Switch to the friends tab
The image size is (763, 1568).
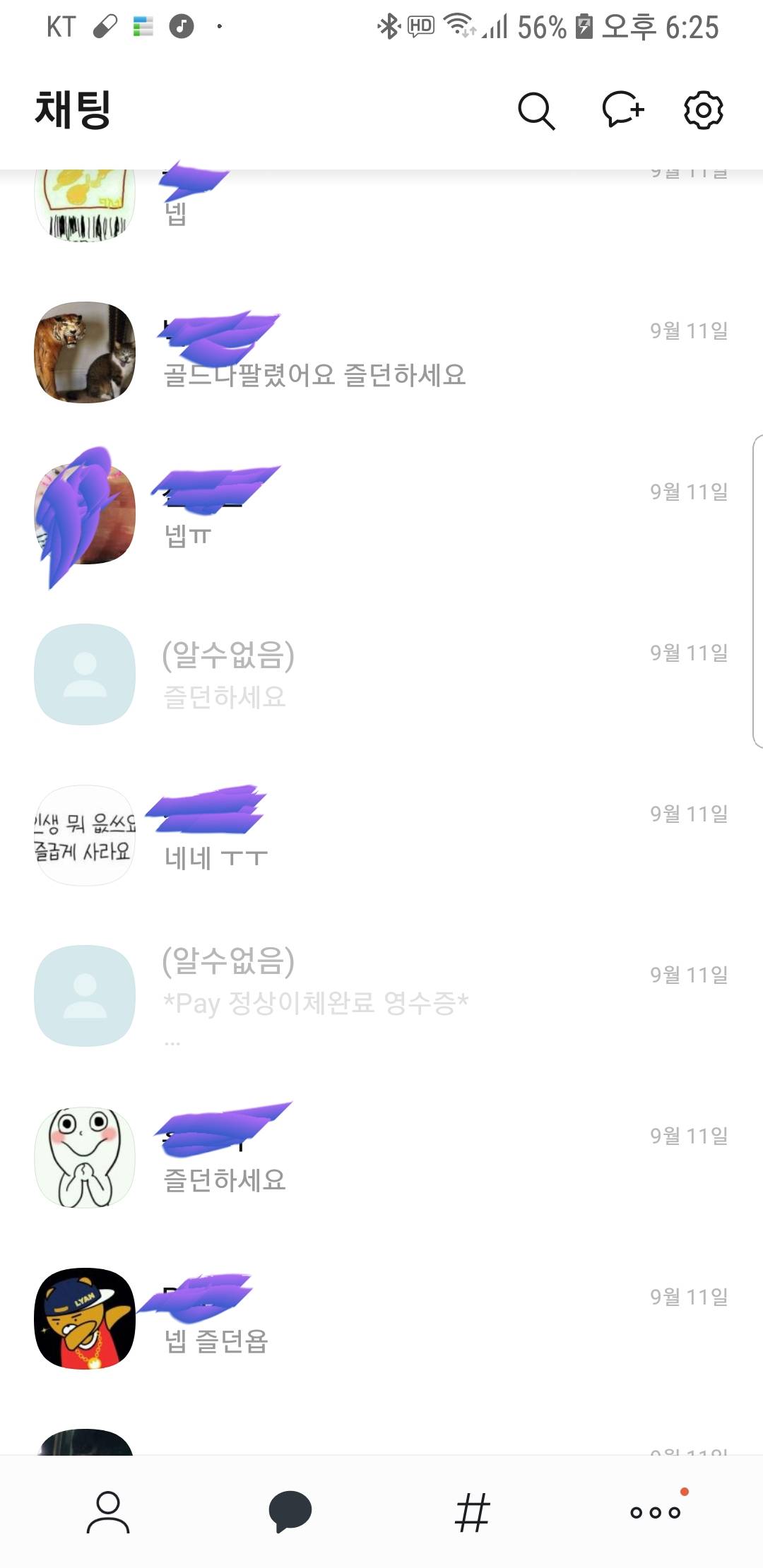(x=107, y=1512)
